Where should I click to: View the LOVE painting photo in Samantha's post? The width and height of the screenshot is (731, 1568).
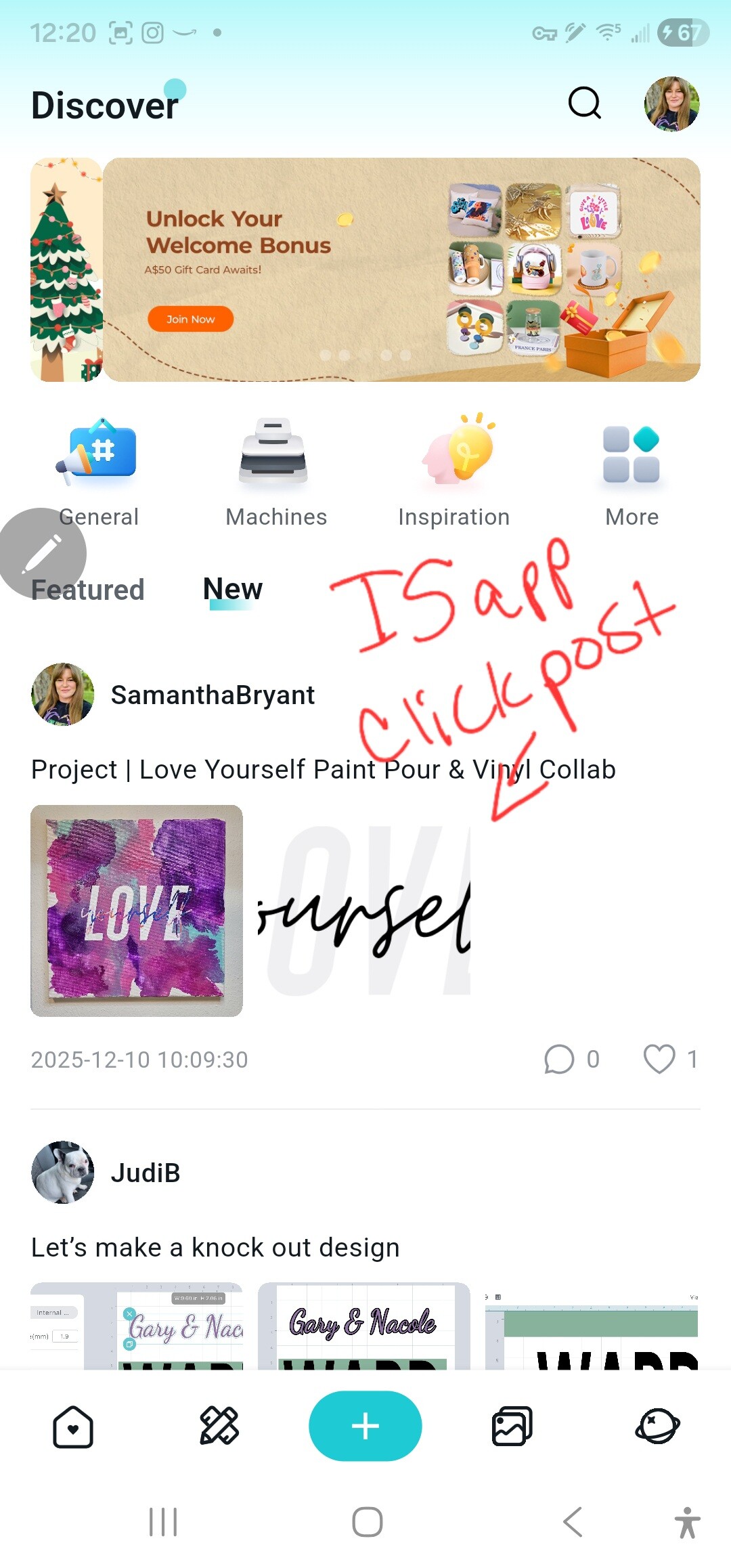pyautogui.click(x=137, y=911)
